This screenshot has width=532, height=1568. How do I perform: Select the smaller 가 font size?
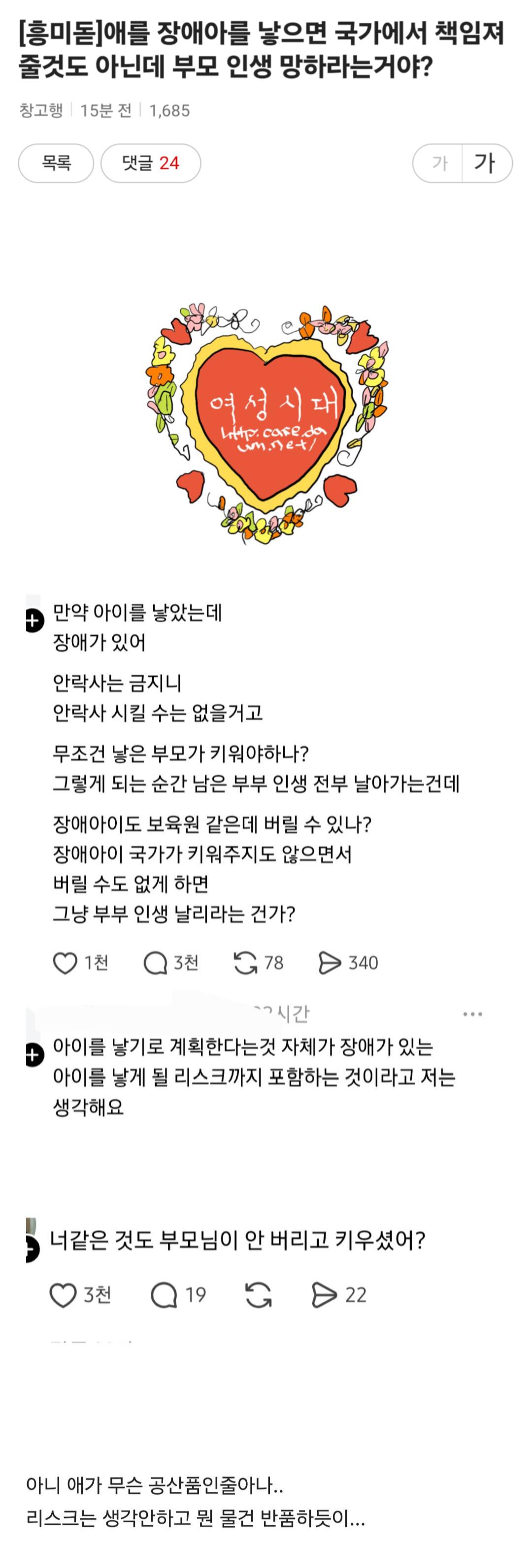[439, 163]
